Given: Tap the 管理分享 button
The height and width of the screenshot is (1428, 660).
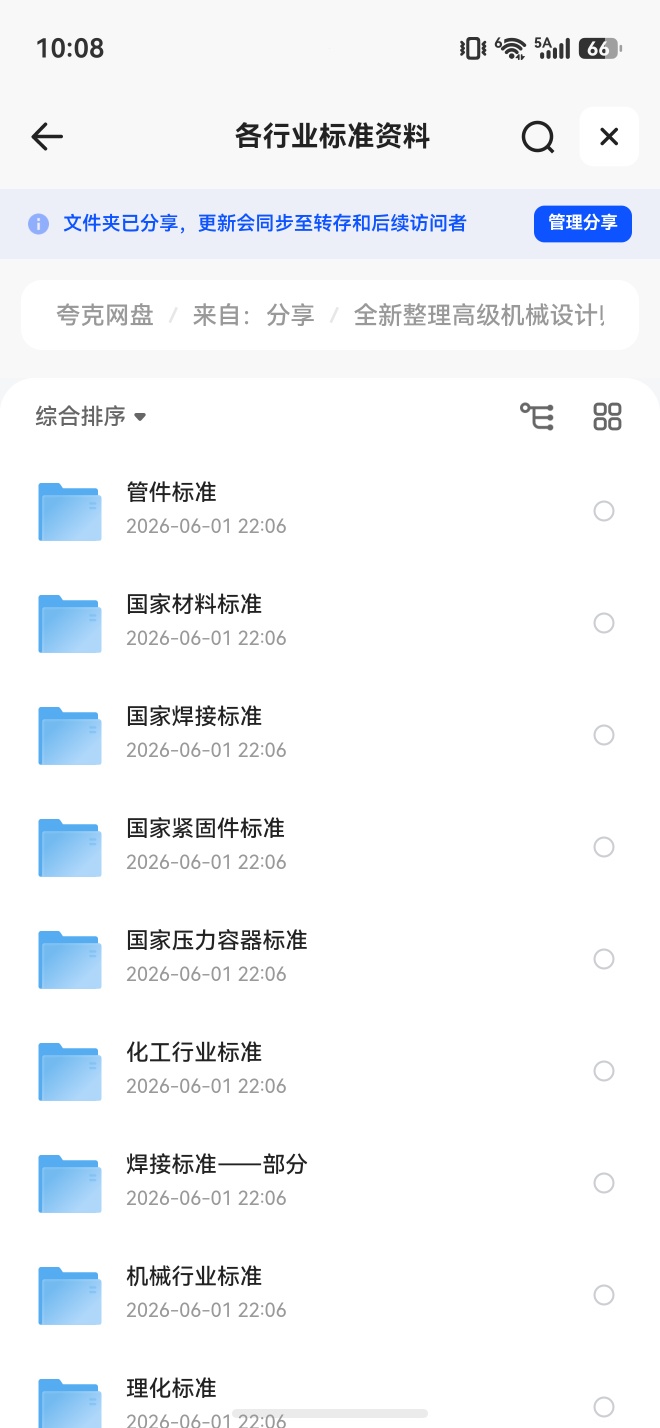Looking at the screenshot, I should point(583,223).
